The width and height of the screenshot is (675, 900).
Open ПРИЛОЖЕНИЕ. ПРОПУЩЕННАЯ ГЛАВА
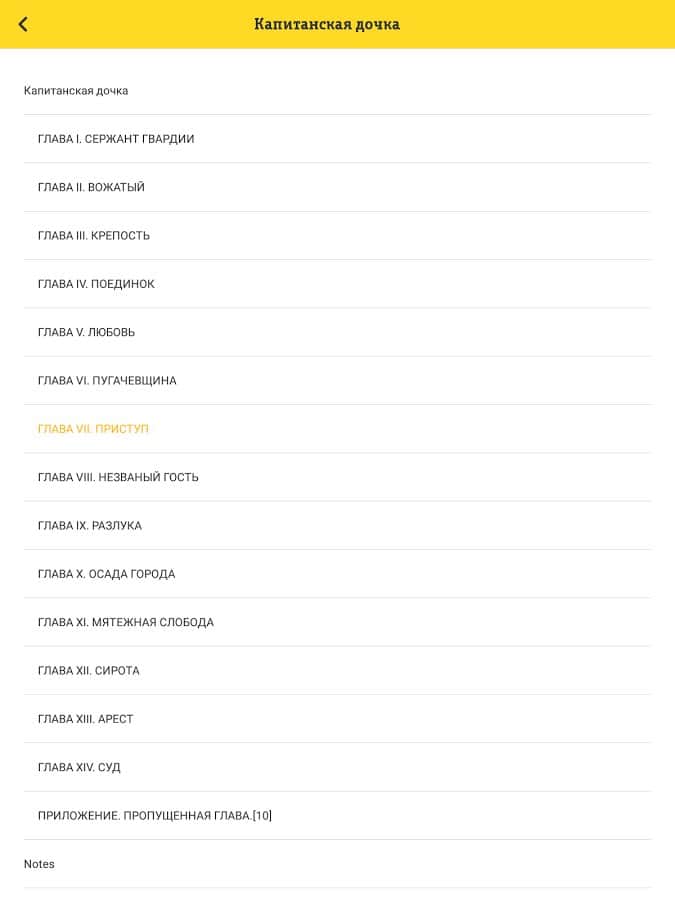155,816
